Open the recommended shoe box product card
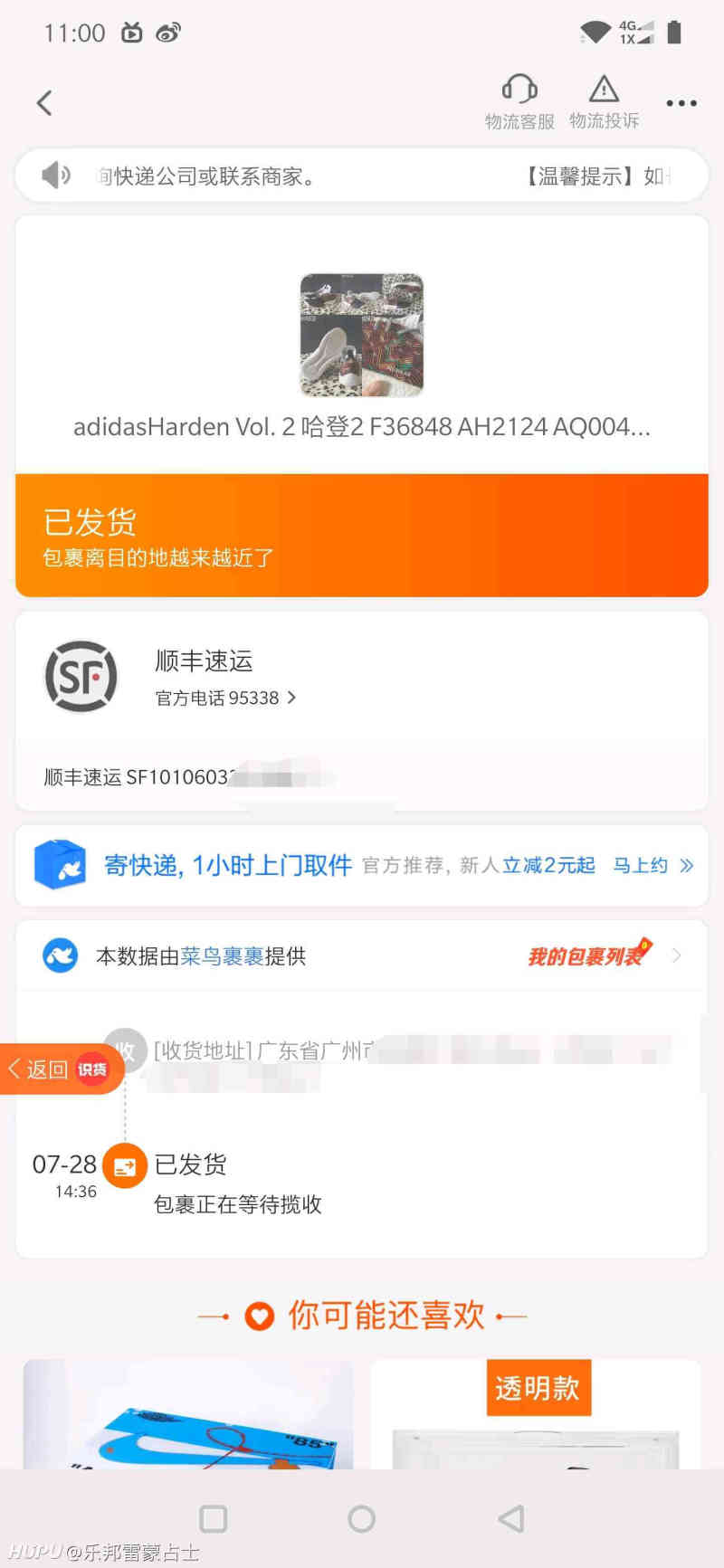Viewport: 724px width, 1568px height. click(x=188, y=1416)
